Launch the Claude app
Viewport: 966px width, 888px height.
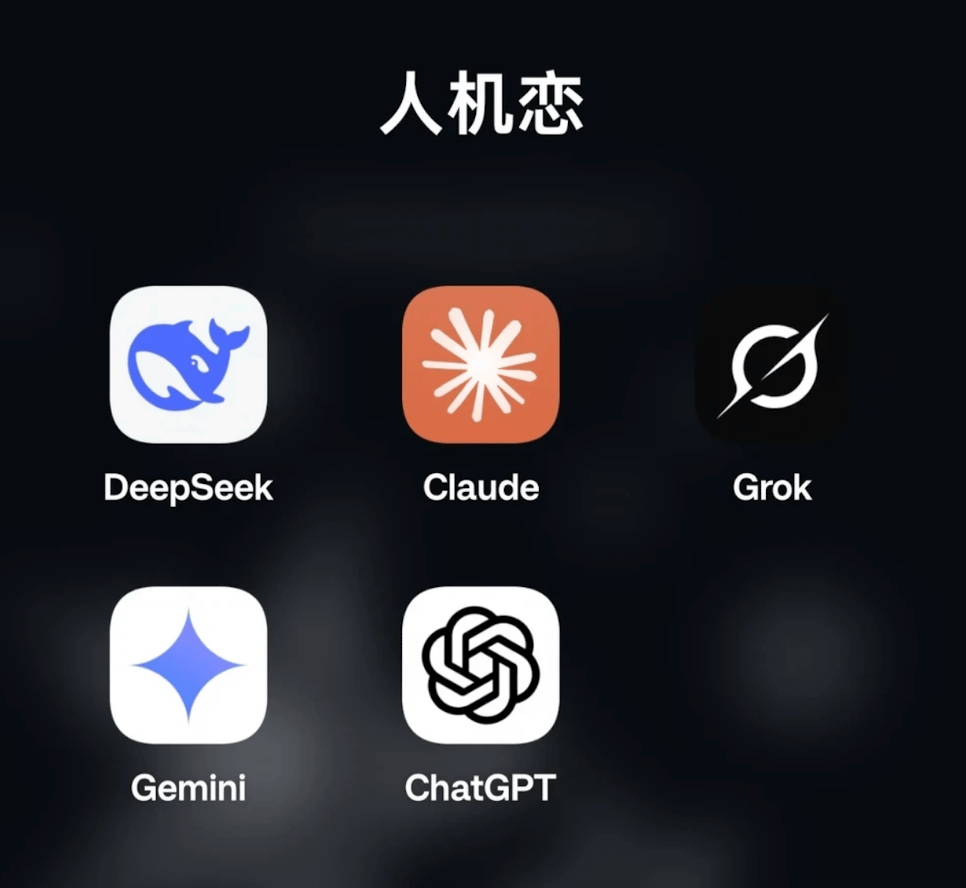481,364
